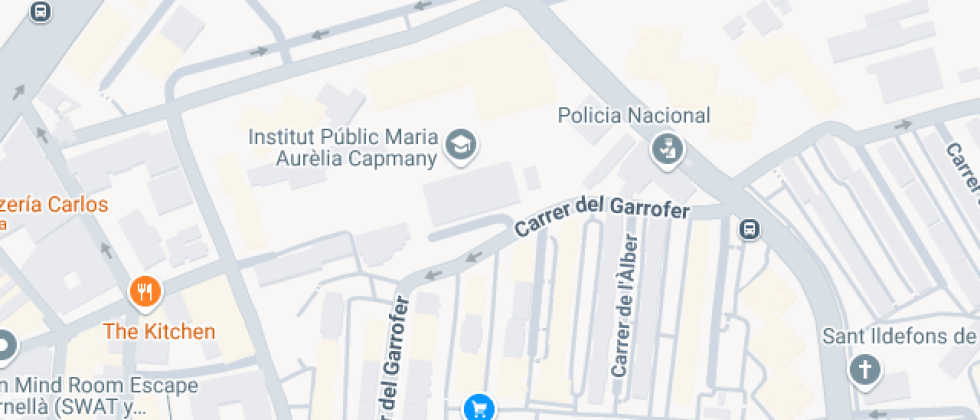This screenshot has height=420, width=980.
Task: Open the Mind Room Escape marker
Action: 6,346
